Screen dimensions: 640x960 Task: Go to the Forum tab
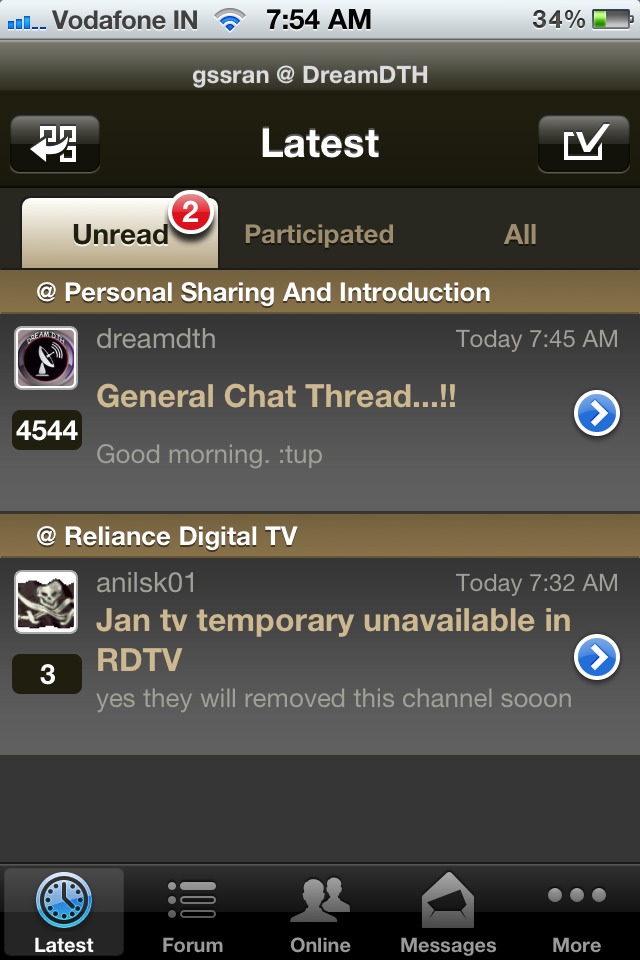pyautogui.click(x=192, y=914)
